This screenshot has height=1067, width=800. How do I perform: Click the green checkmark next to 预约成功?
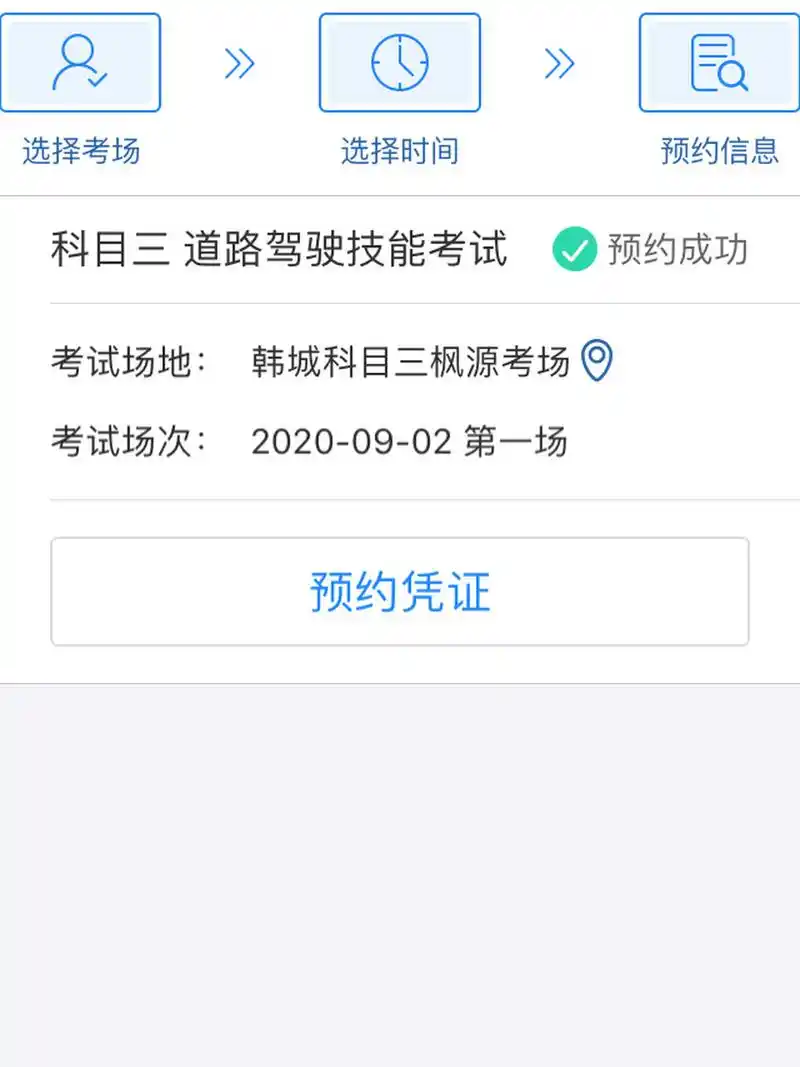coord(573,250)
